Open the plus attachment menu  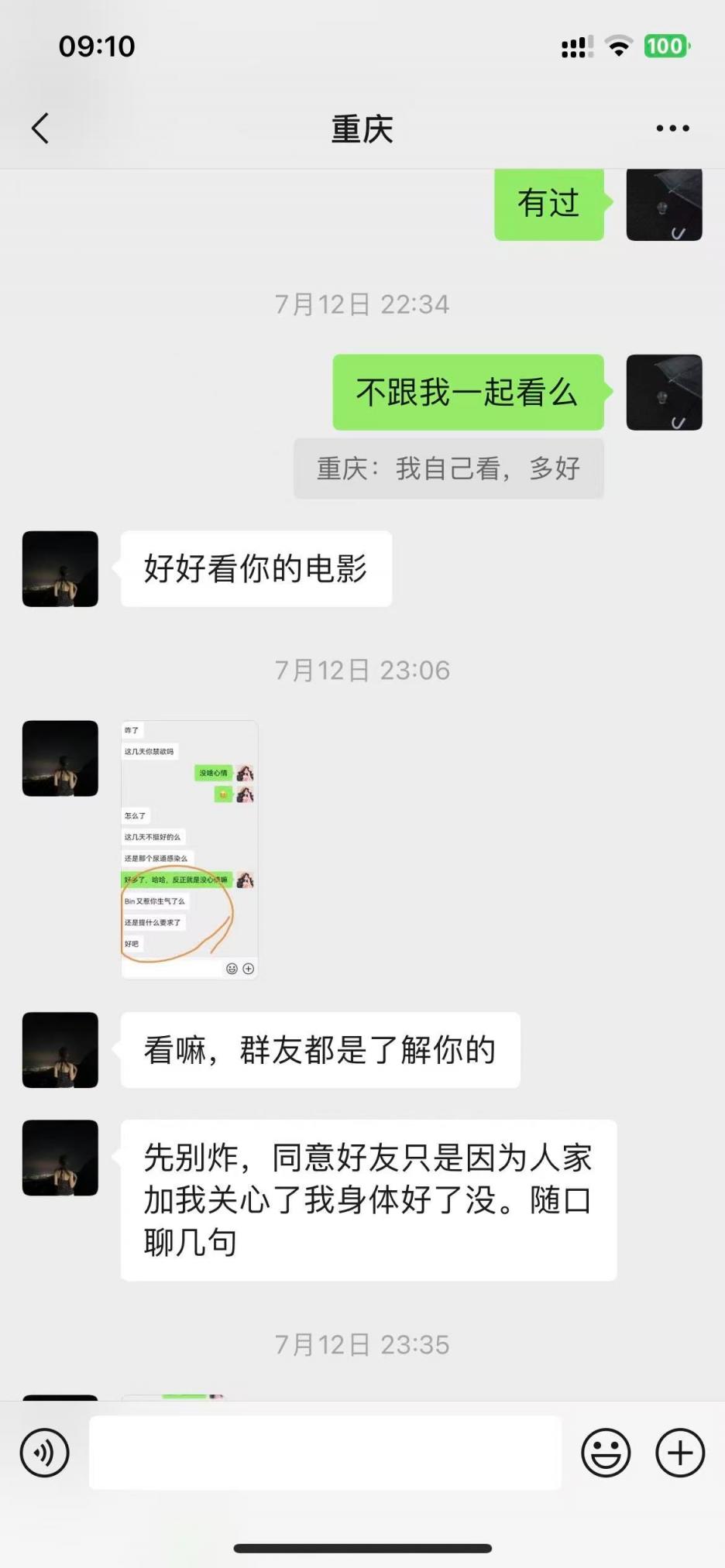680,1453
